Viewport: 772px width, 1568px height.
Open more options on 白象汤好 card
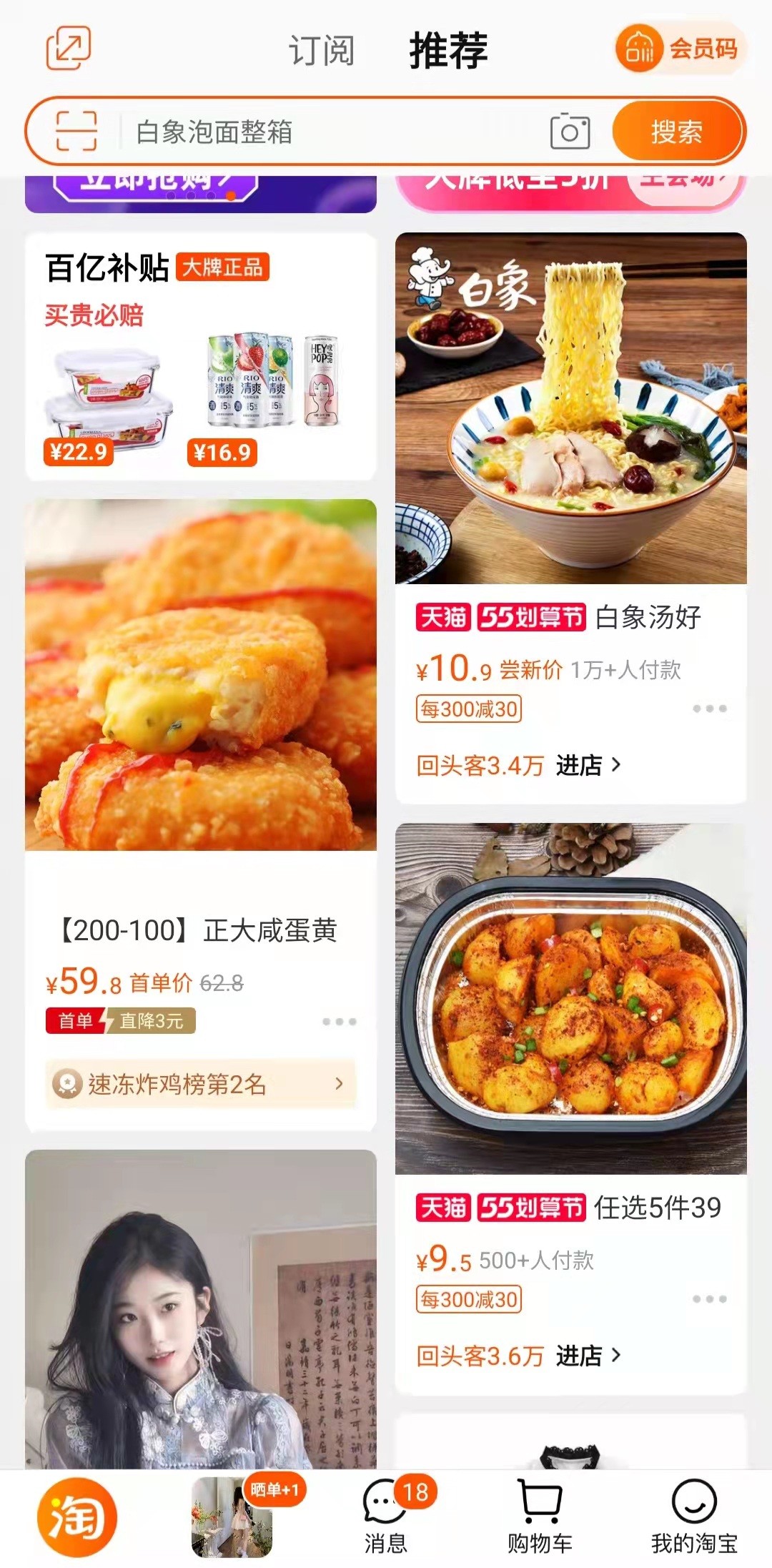click(x=709, y=709)
